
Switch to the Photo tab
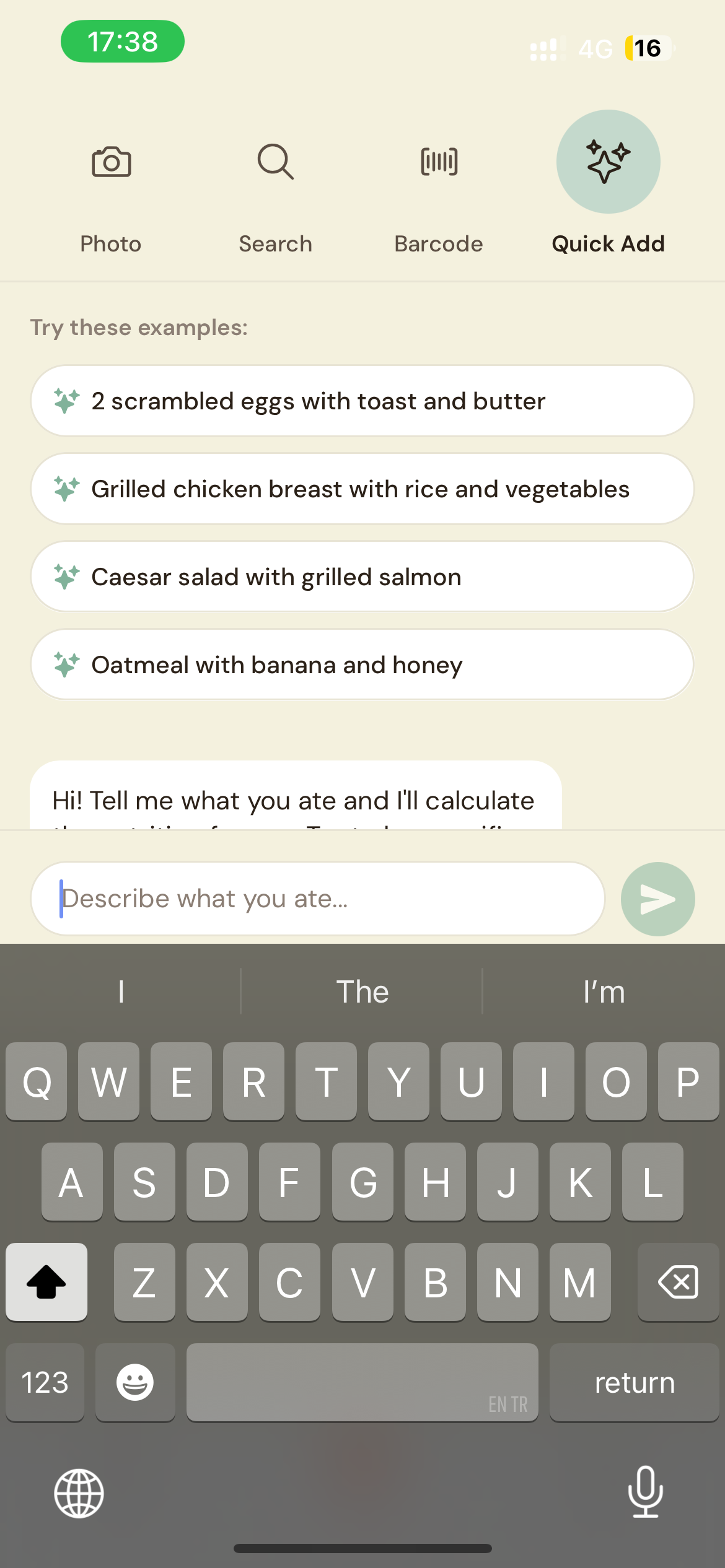coord(112,198)
